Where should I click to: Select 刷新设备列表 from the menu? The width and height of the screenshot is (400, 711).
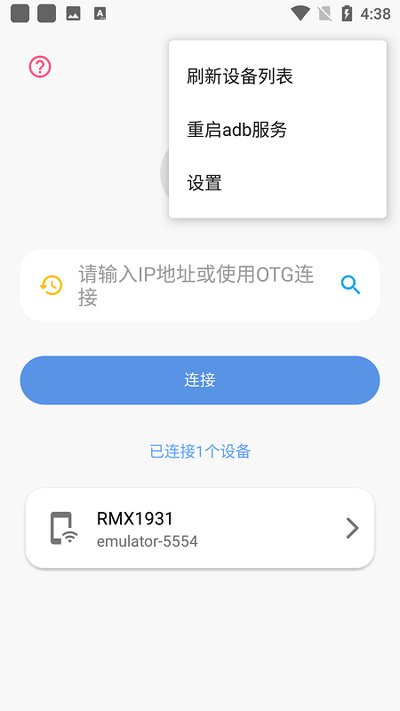[278, 76]
